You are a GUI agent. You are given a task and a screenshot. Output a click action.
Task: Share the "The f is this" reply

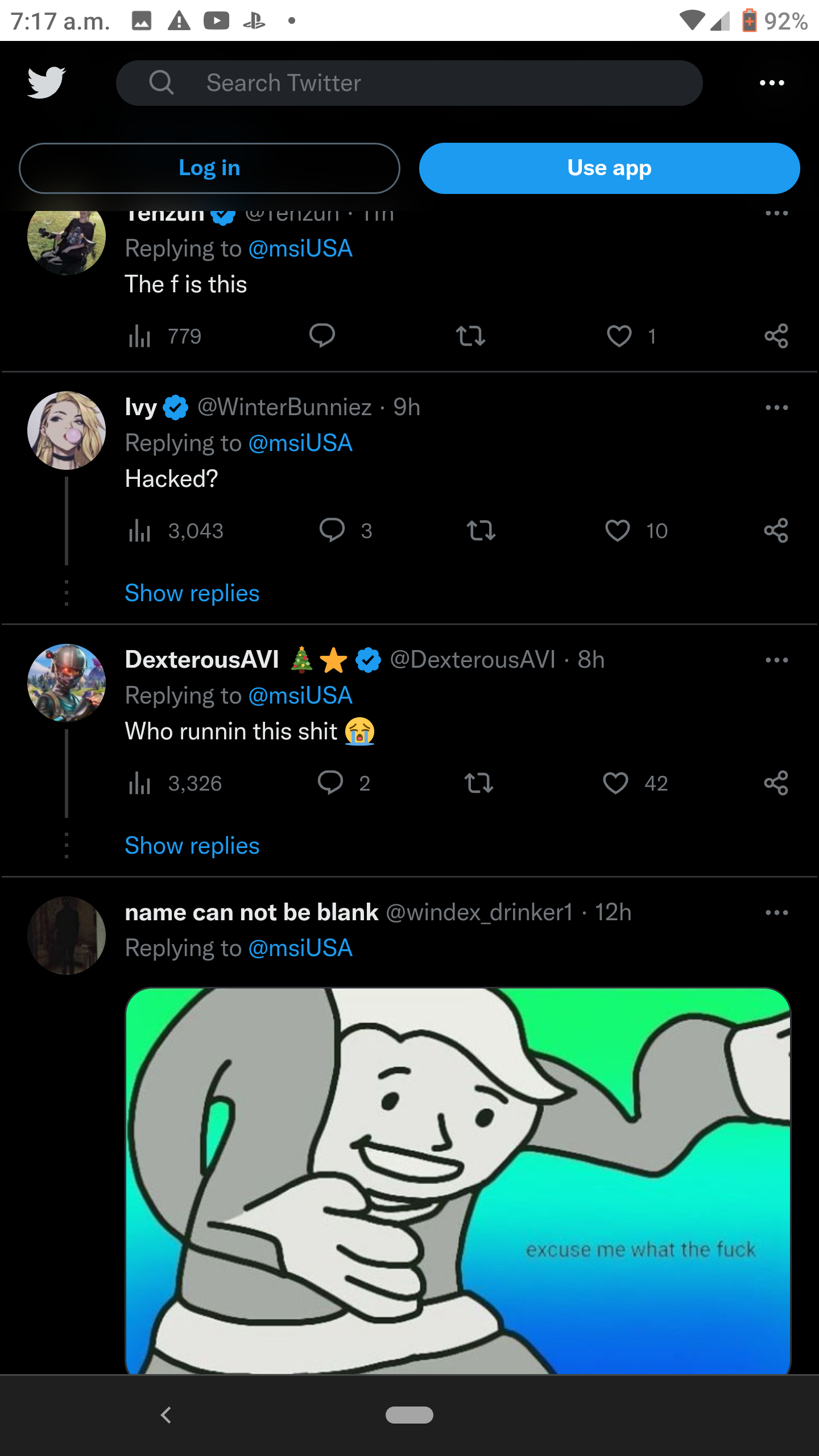click(776, 336)
